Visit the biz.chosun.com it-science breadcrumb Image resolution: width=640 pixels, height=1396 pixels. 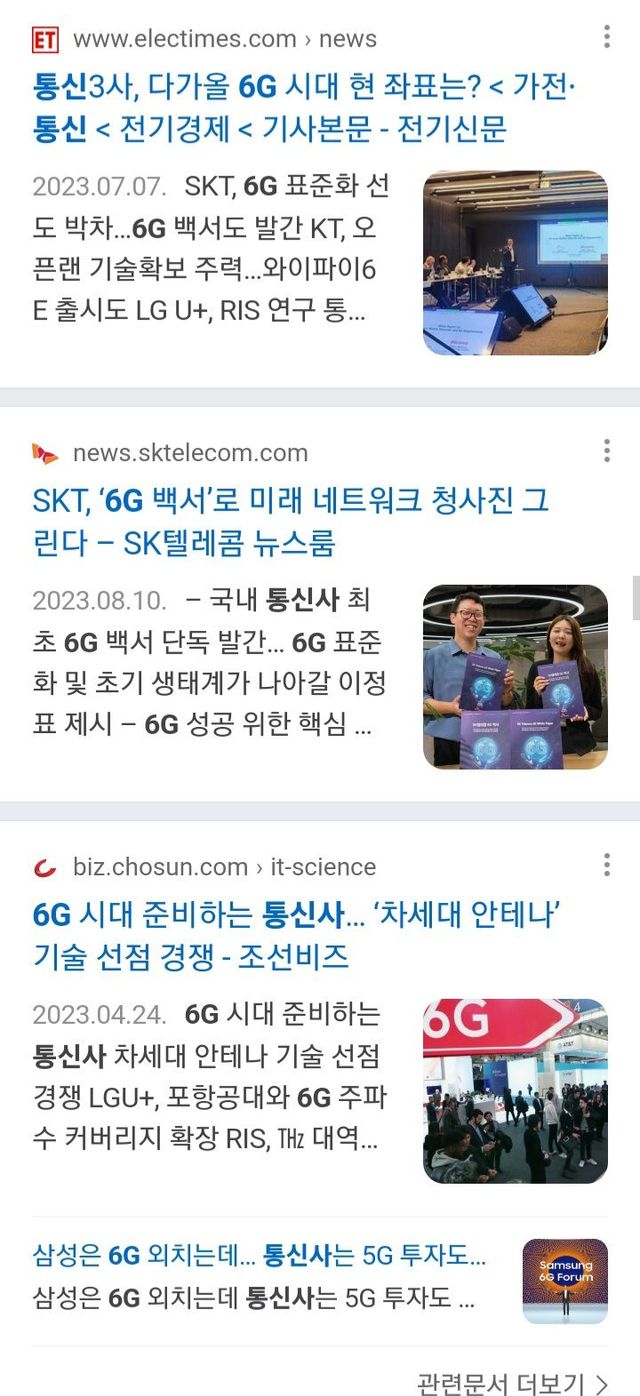[x=224, y=867]
